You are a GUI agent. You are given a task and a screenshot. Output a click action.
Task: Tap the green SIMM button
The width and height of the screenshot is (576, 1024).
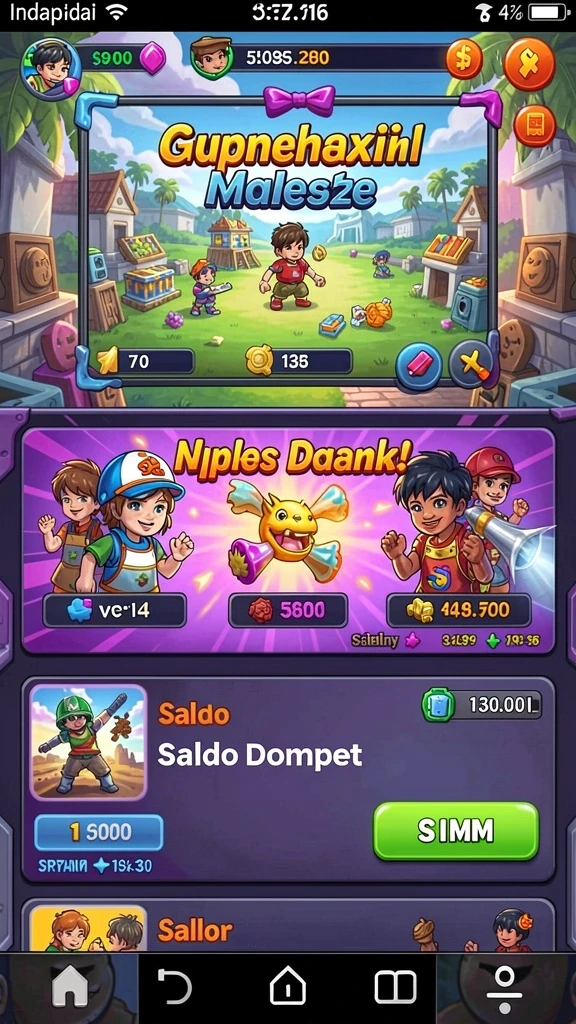[x=456, y=831]
